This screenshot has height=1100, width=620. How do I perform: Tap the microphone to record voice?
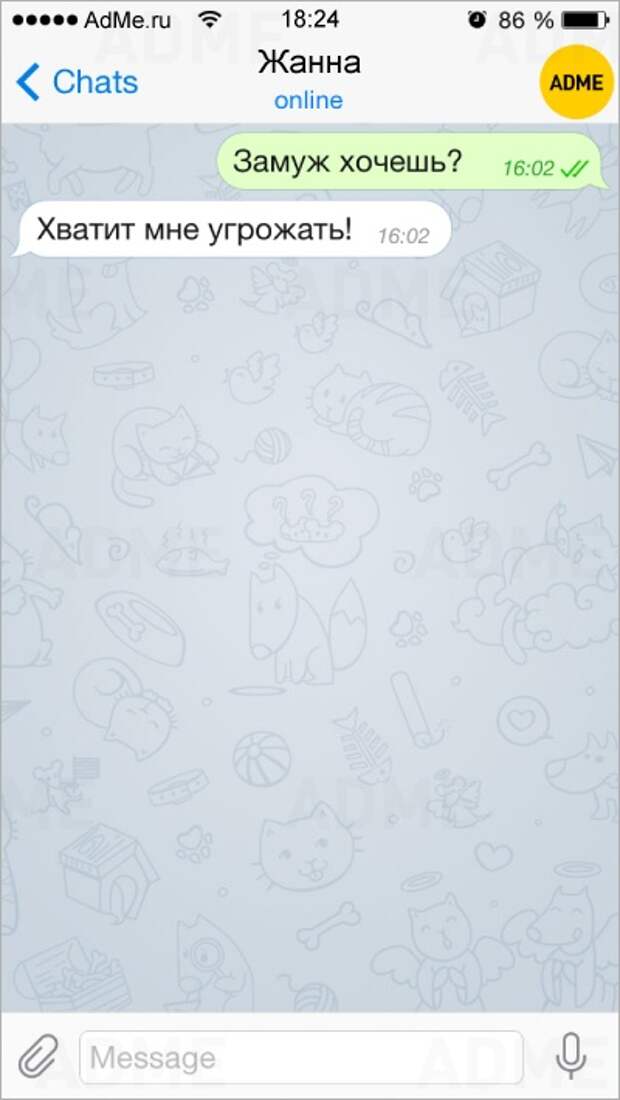(571, 1056)
